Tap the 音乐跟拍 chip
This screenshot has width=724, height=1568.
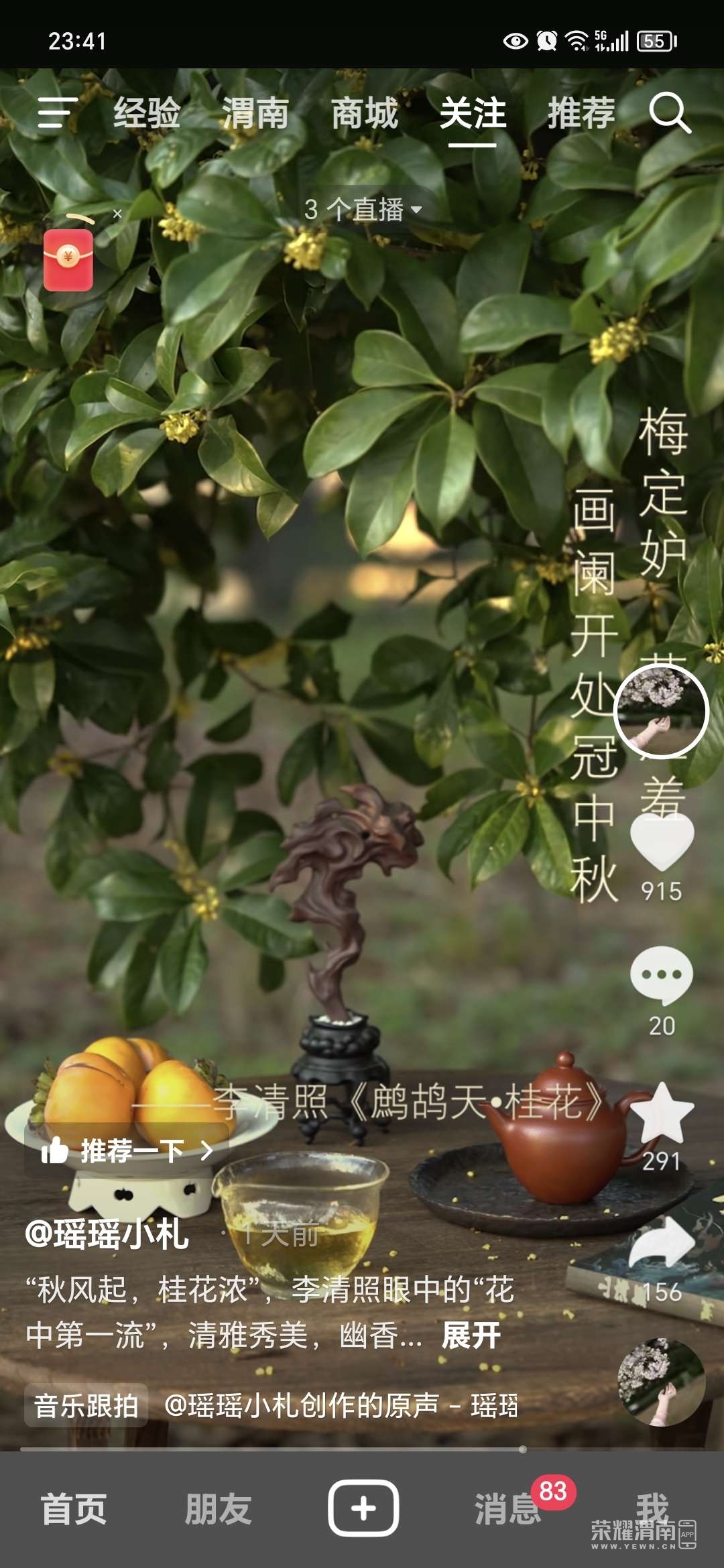point(86,1406)
